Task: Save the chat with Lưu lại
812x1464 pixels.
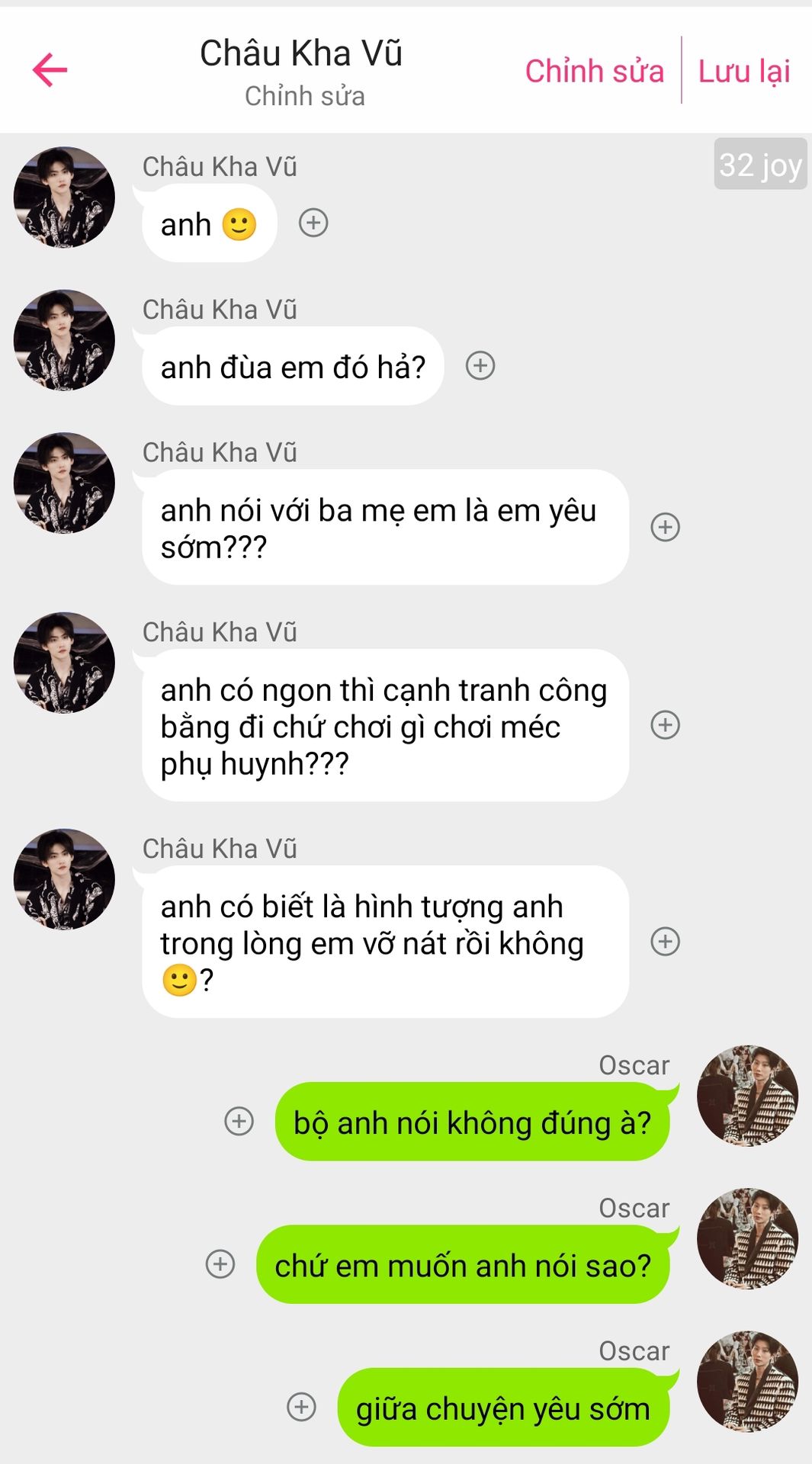Action: (x=744, y=71)
